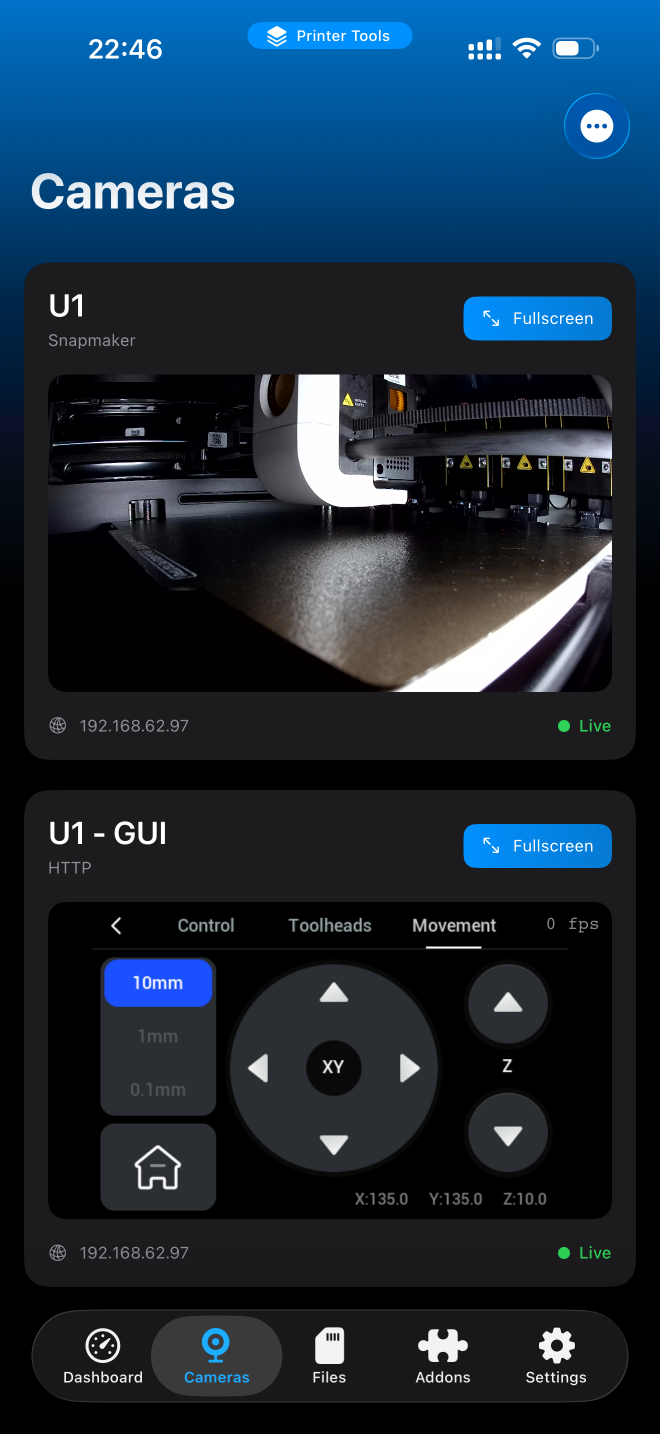Switch to the Settings tab

pyautogui.click(x=556, y=1357)
